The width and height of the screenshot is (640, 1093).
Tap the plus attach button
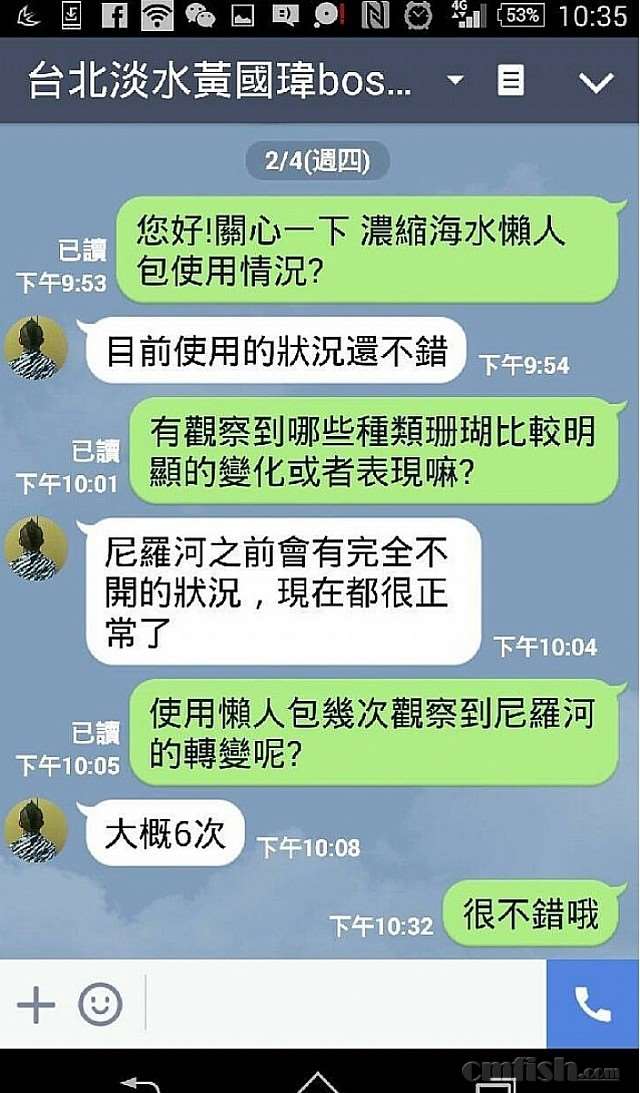click(x=36, y=1004)
